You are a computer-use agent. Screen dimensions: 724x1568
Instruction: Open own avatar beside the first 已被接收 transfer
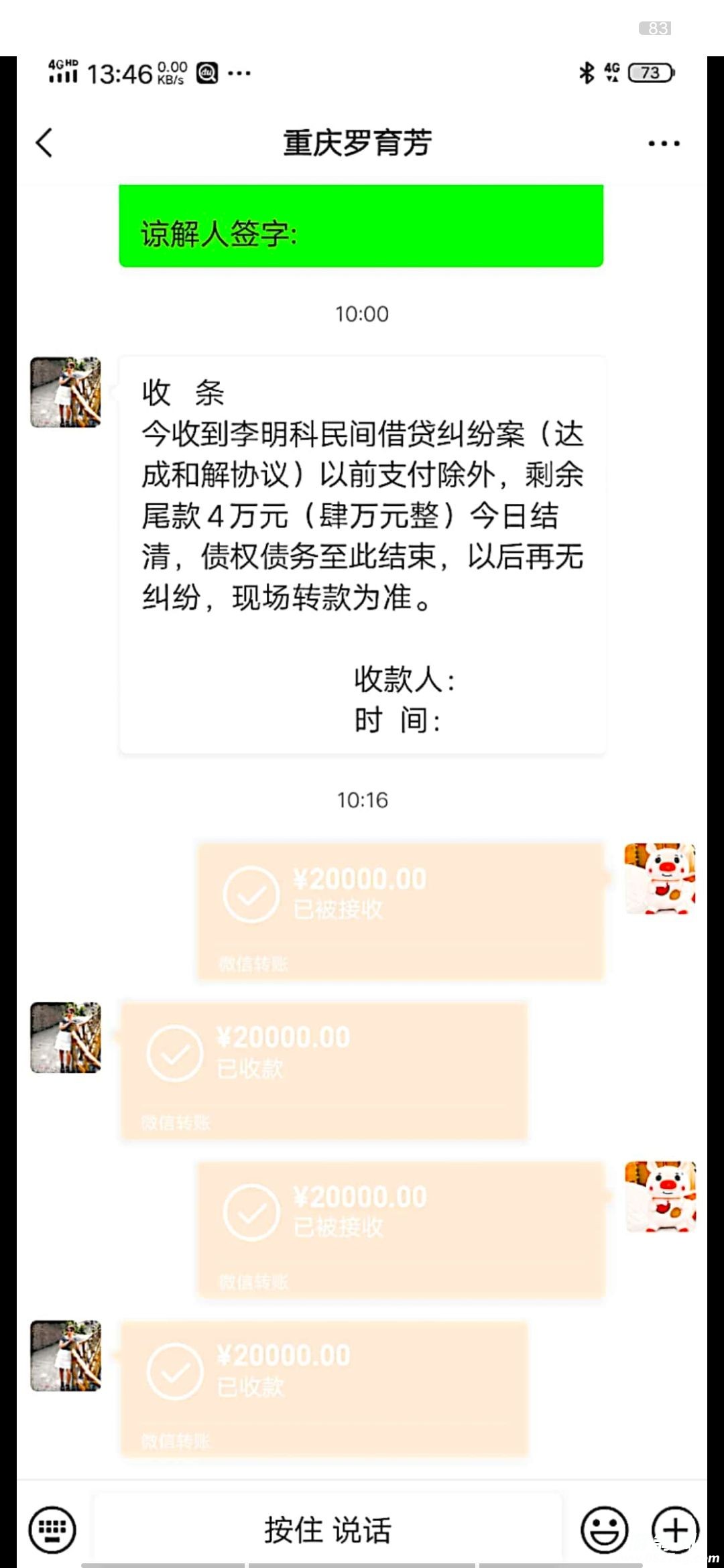coord(660,878)
